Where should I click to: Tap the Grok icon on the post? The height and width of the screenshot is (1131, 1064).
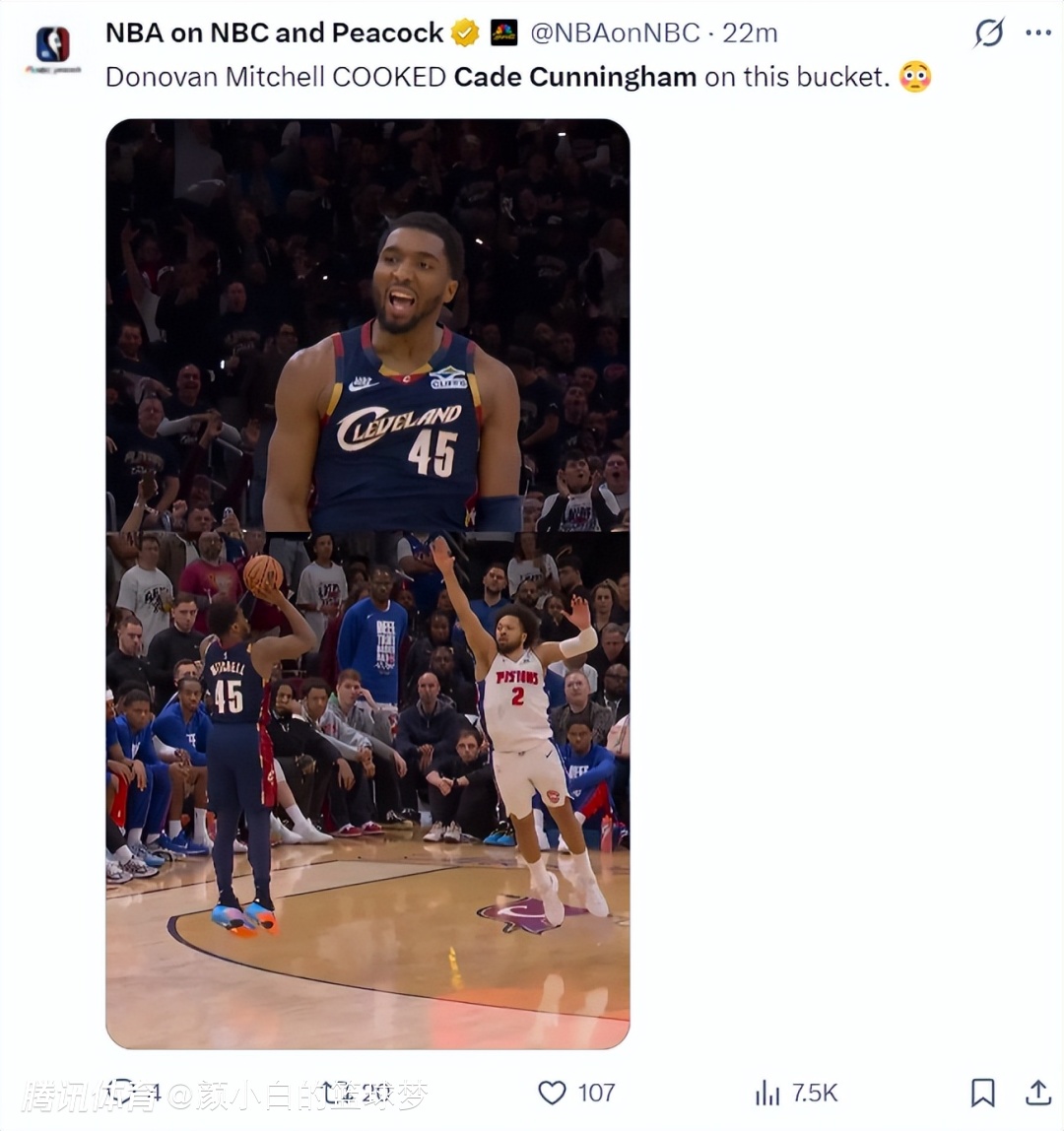click(989, 33)
